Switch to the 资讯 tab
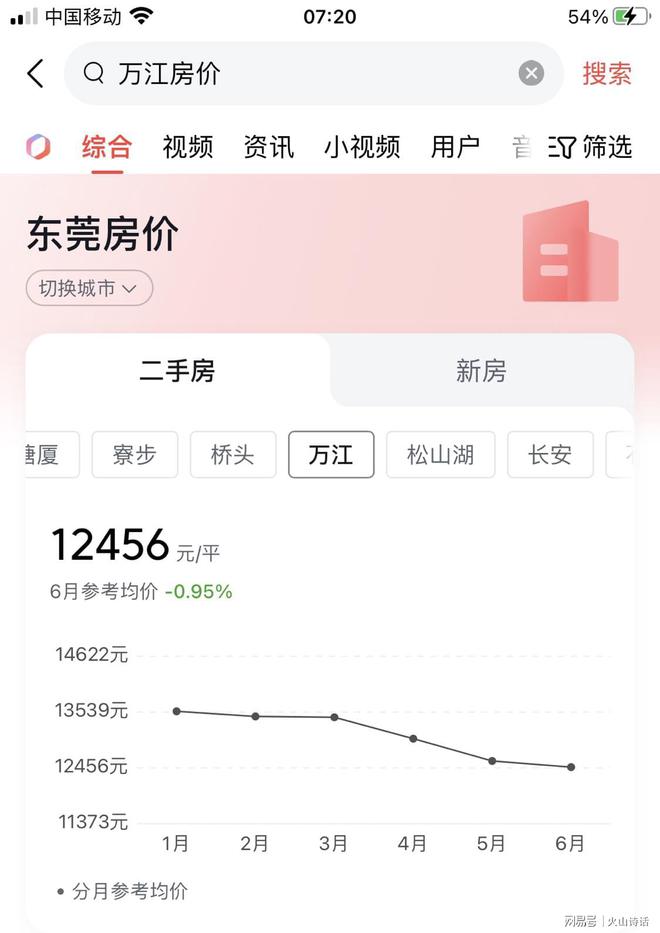The image size is (660, 933). click(x=269, y=147)
